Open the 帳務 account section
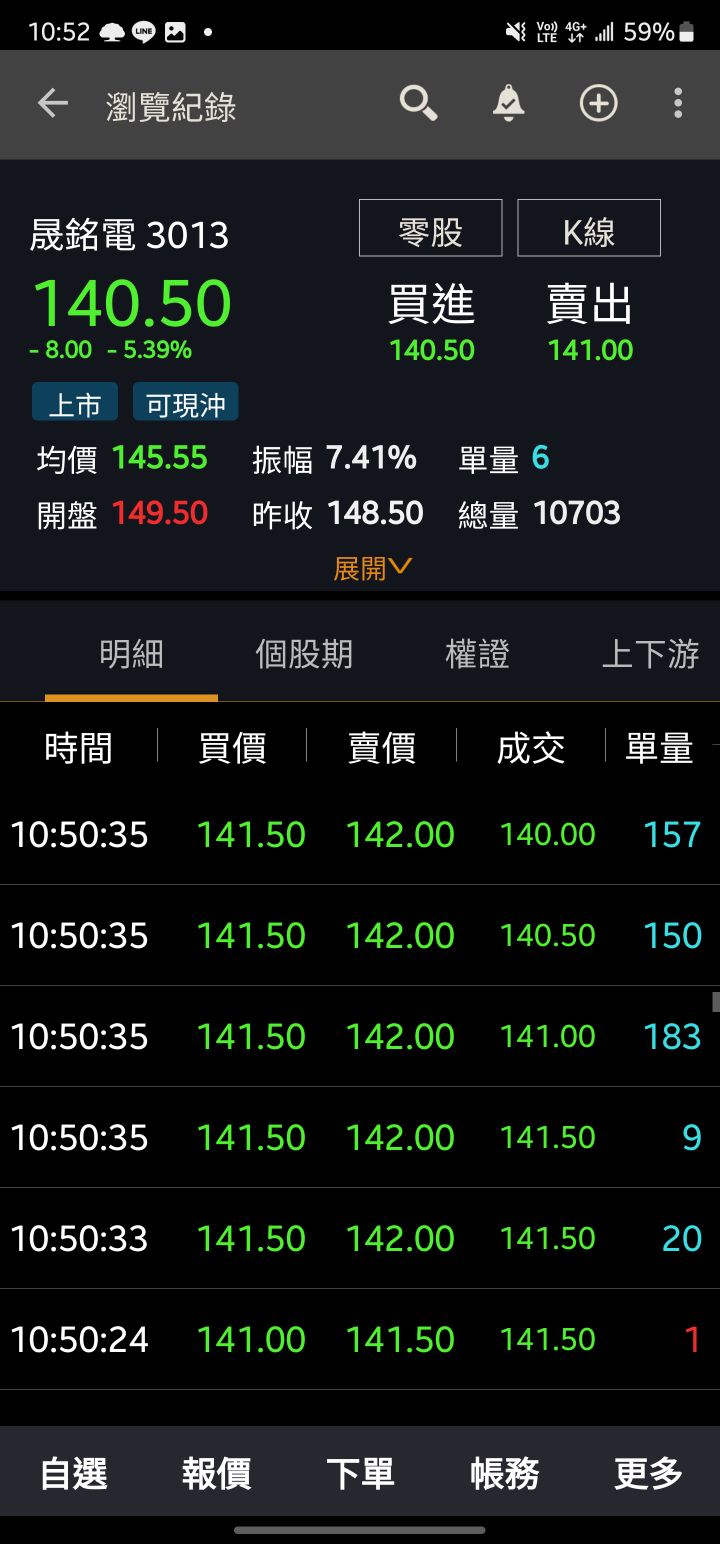 504,1473
